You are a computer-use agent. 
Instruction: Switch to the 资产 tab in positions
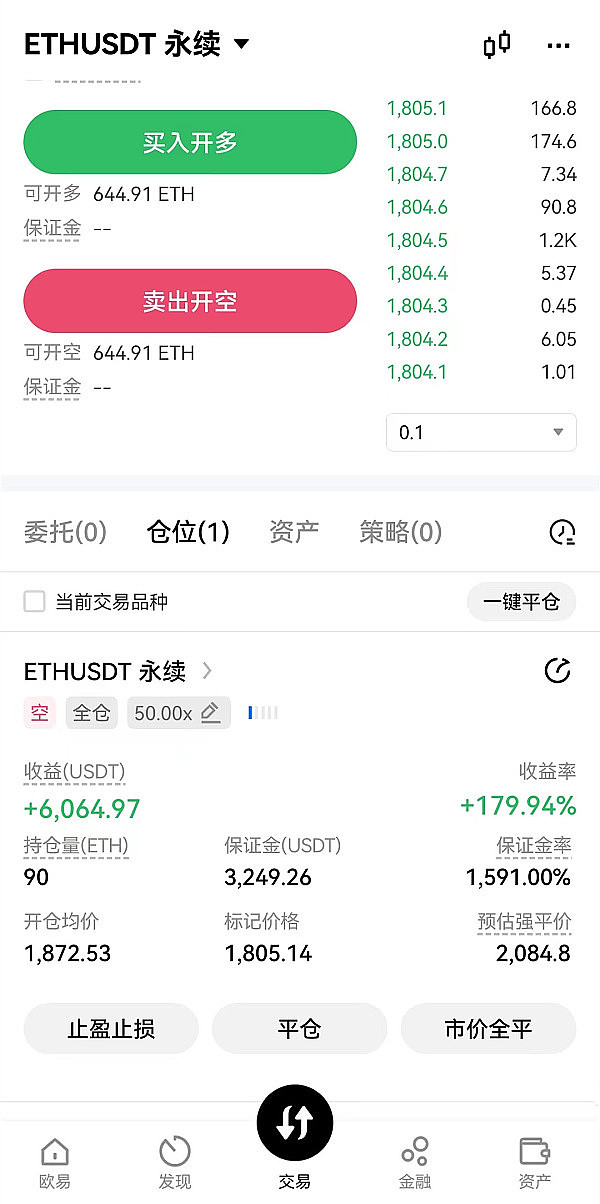tap(294, 532)
